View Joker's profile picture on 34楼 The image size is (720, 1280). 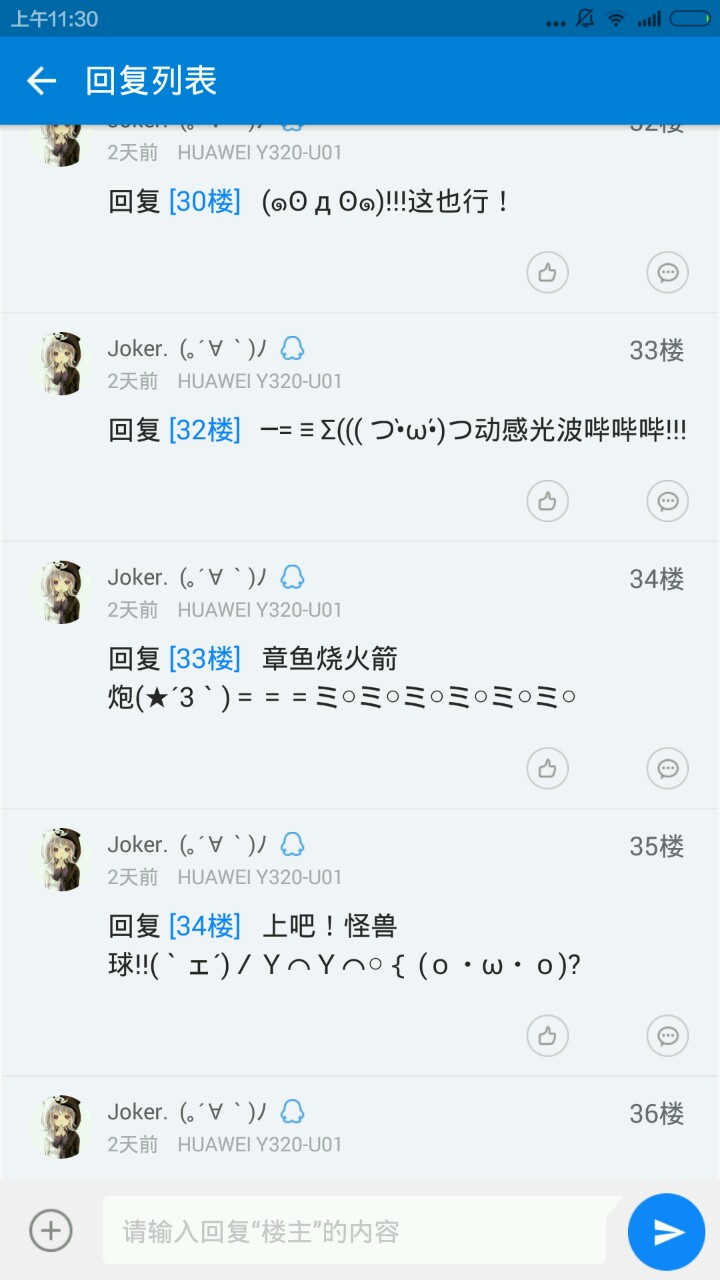click(x=61, y=592)
